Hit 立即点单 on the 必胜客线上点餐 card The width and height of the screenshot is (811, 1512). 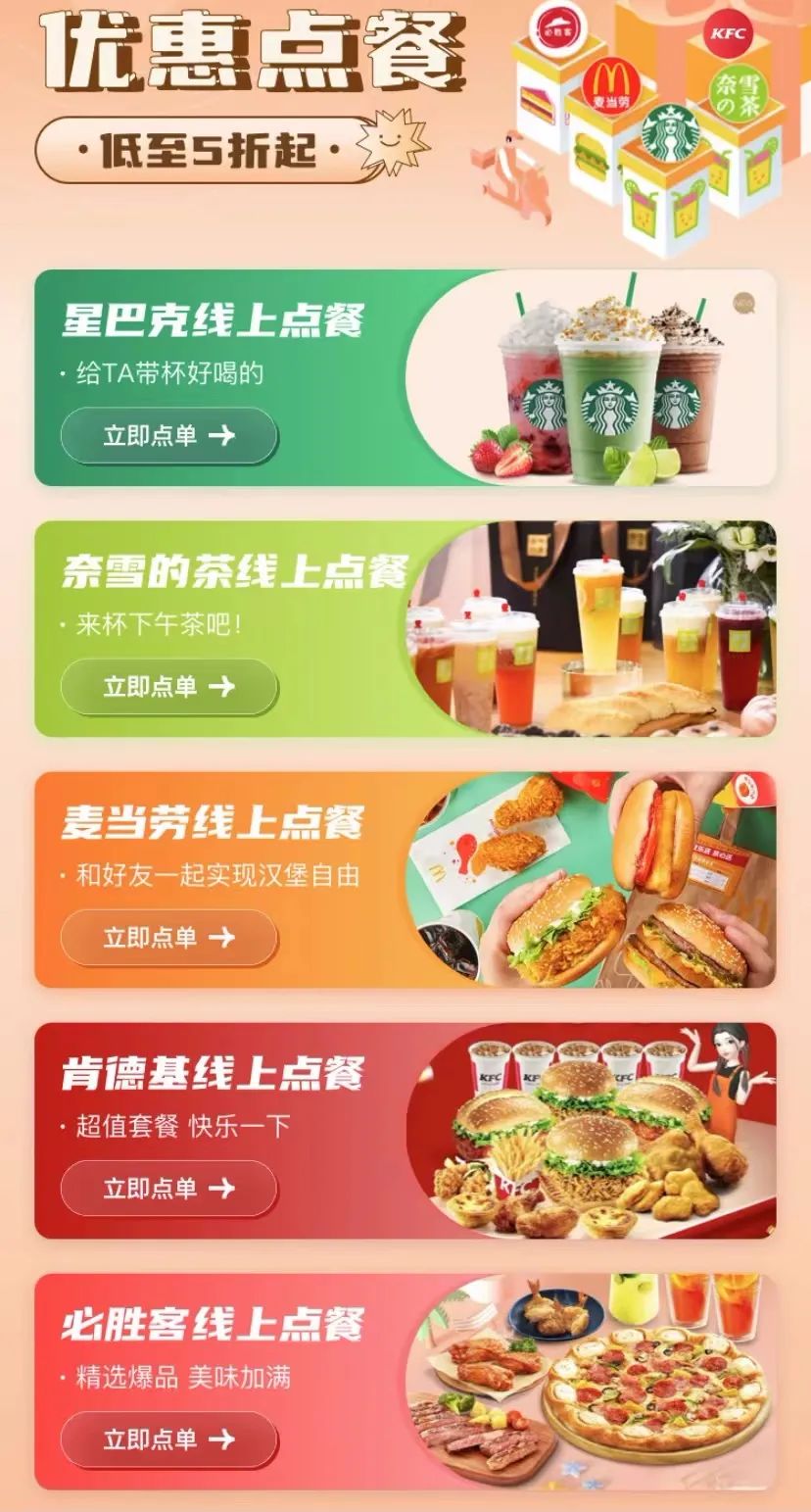click(x=168, y=1439)
